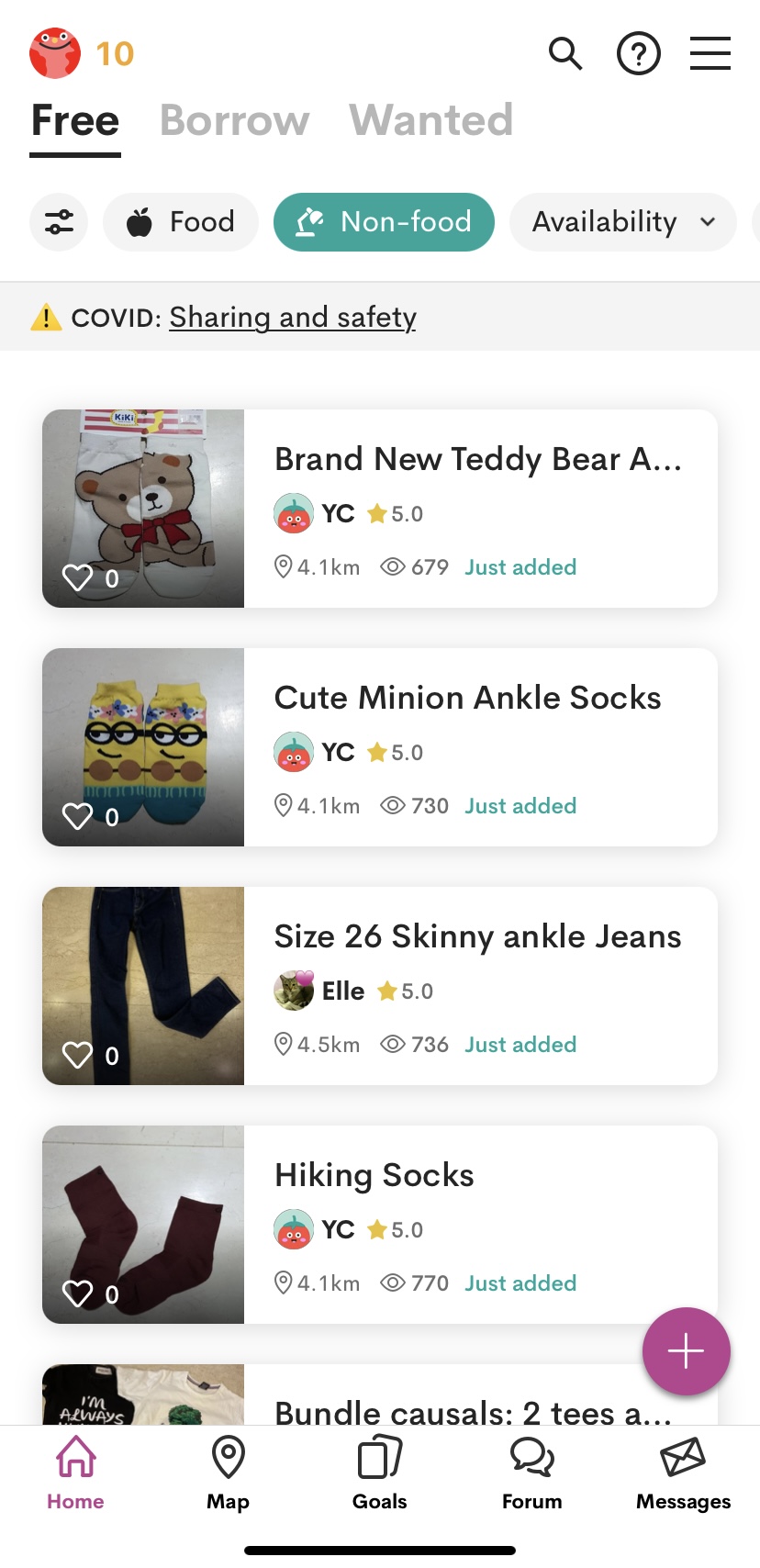
Task: Open the search magnifier icon
Action: coord(565,54)
